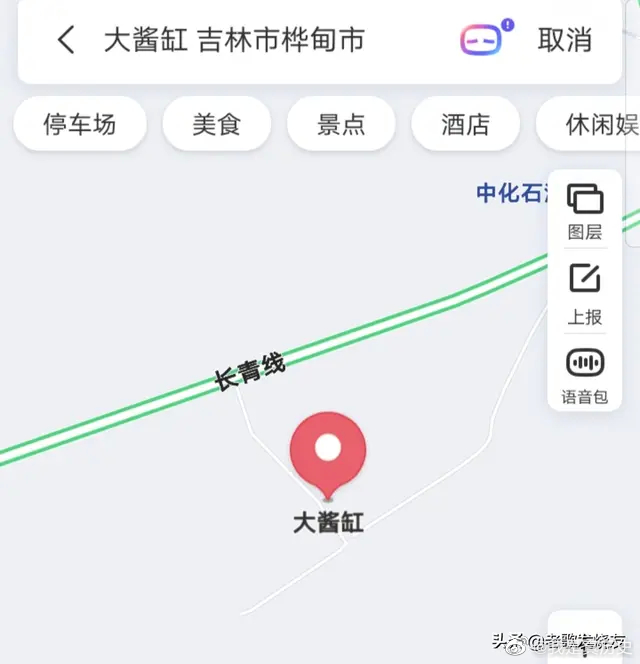Select the 停车场 chip
640x664 pixels.
click(79, 125)
